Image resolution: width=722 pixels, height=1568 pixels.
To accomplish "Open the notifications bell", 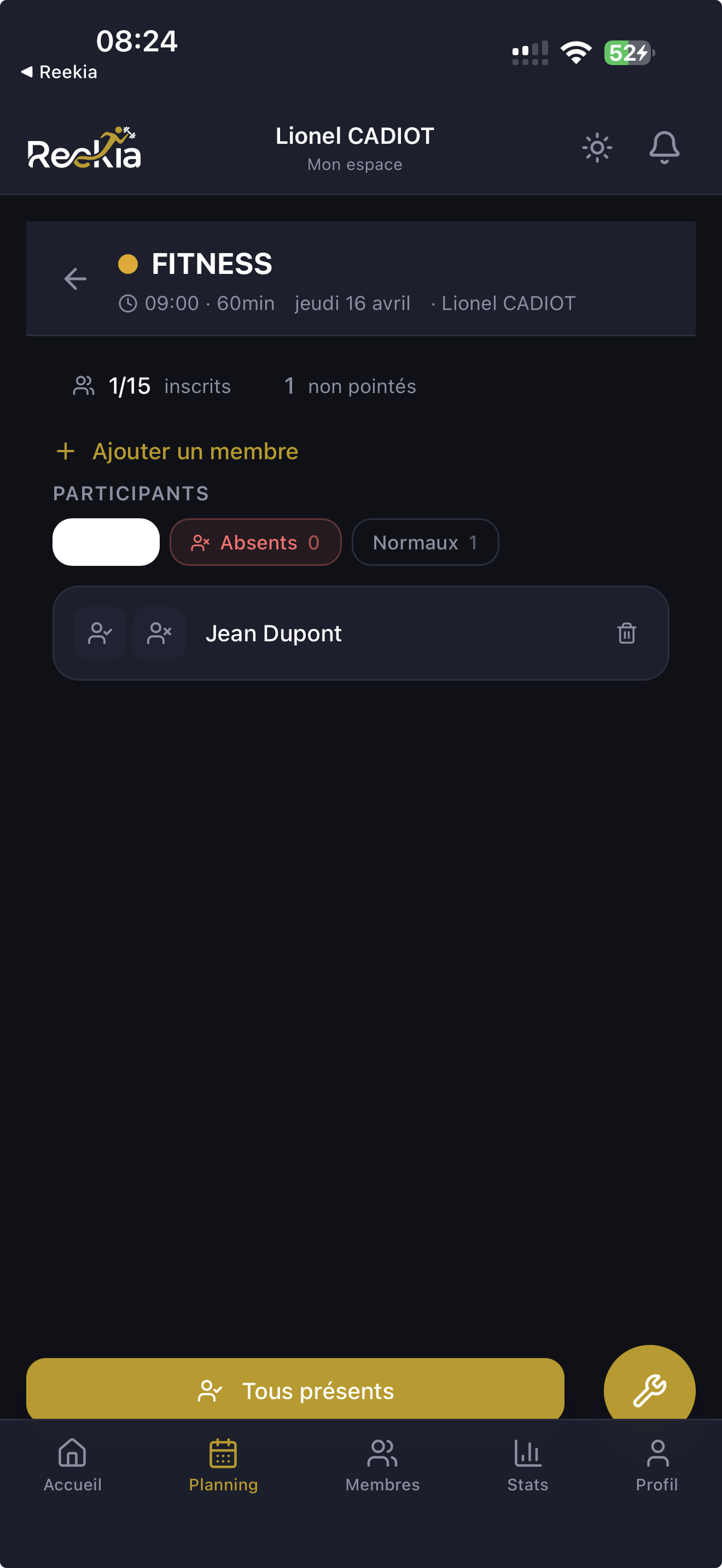I will [x=663, y=148].
